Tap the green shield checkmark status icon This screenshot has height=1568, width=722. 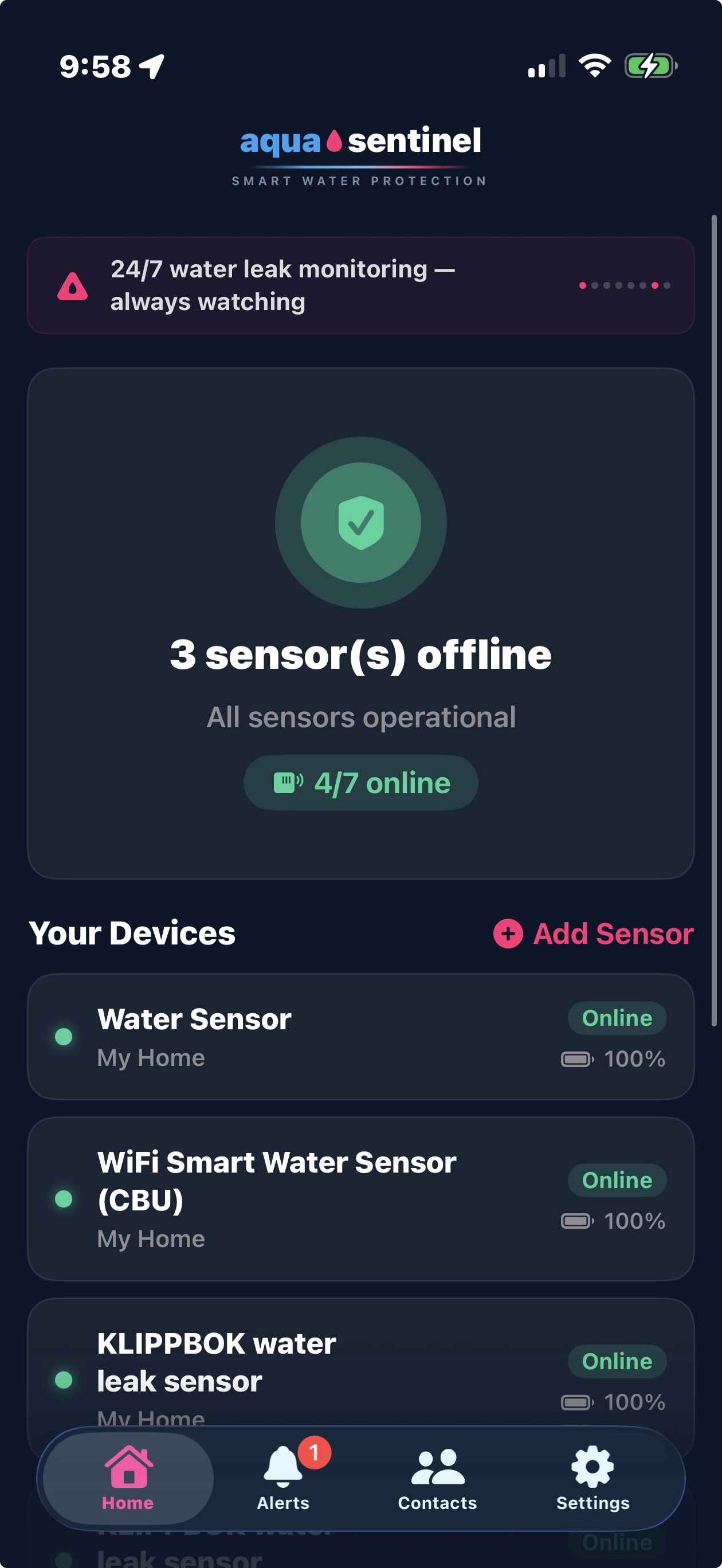360,522
